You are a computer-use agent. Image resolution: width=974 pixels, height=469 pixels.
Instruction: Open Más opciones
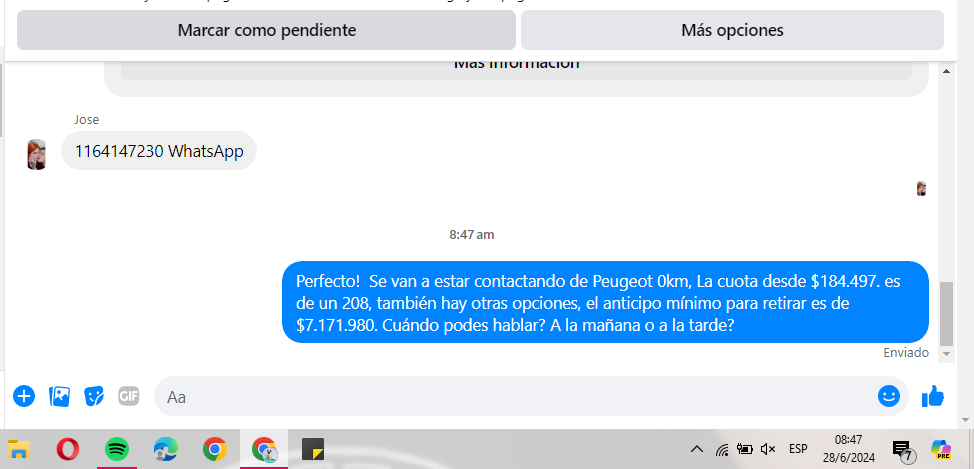(x=732, y=30)
